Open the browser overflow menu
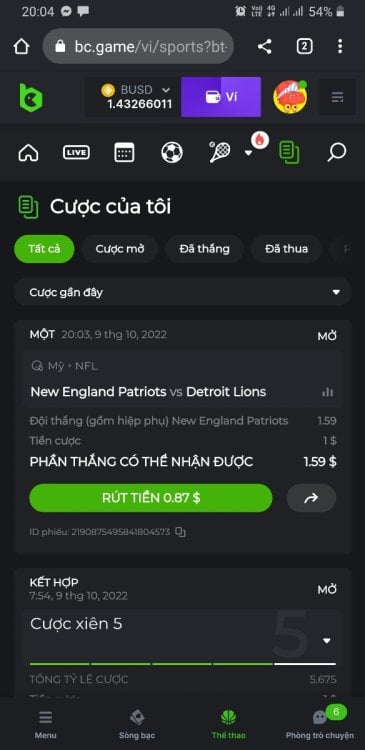 point(340,46)
